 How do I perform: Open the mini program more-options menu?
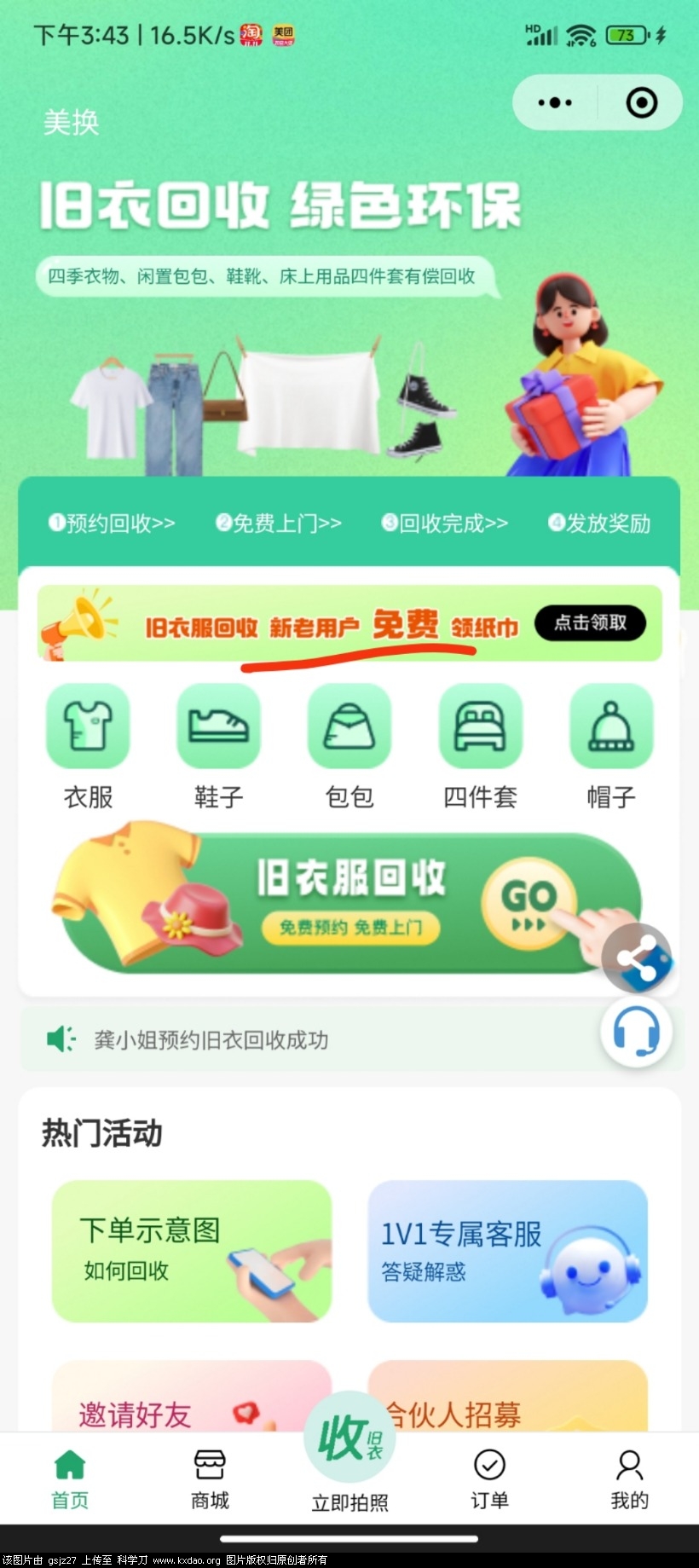pos(555,103)
